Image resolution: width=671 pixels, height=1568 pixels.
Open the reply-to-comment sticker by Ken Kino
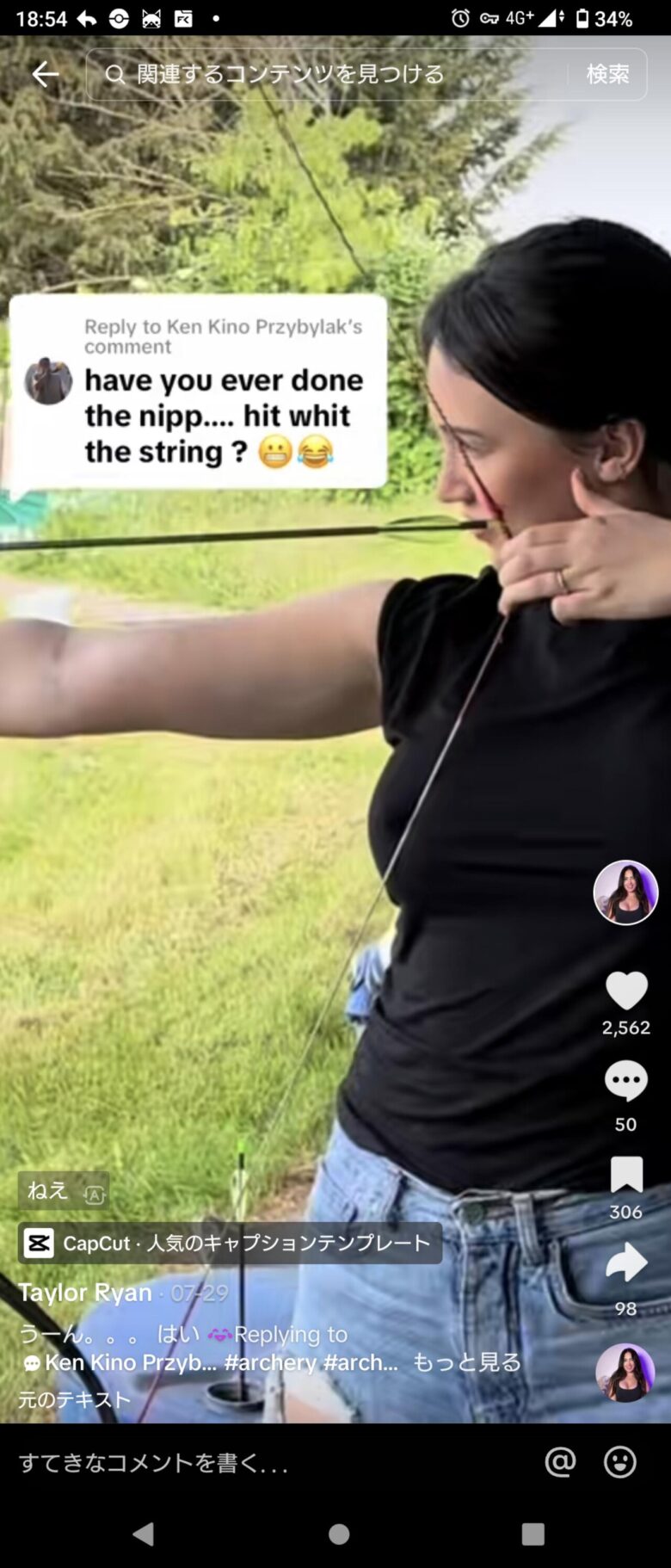[198, 392]
